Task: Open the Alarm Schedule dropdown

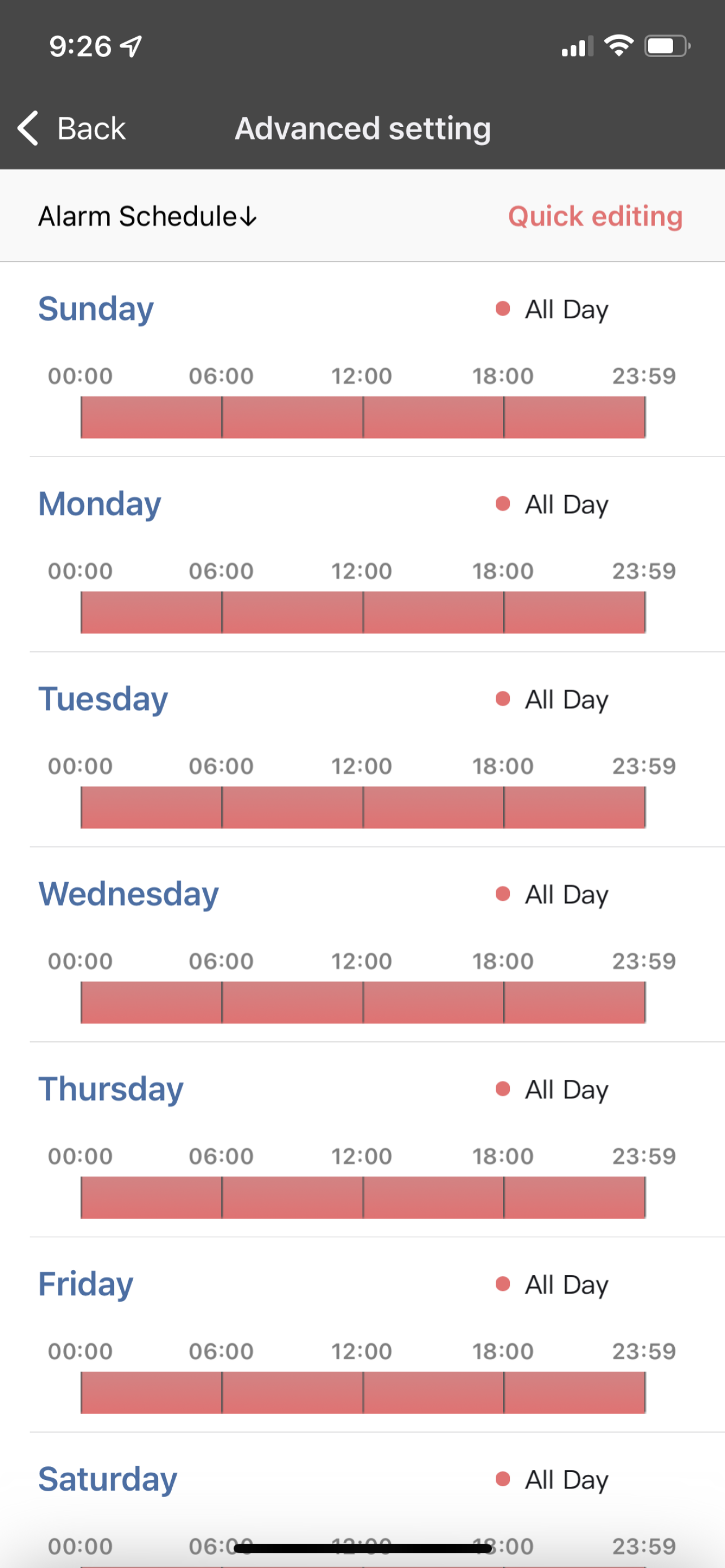Action: click(x=147, y=217)
